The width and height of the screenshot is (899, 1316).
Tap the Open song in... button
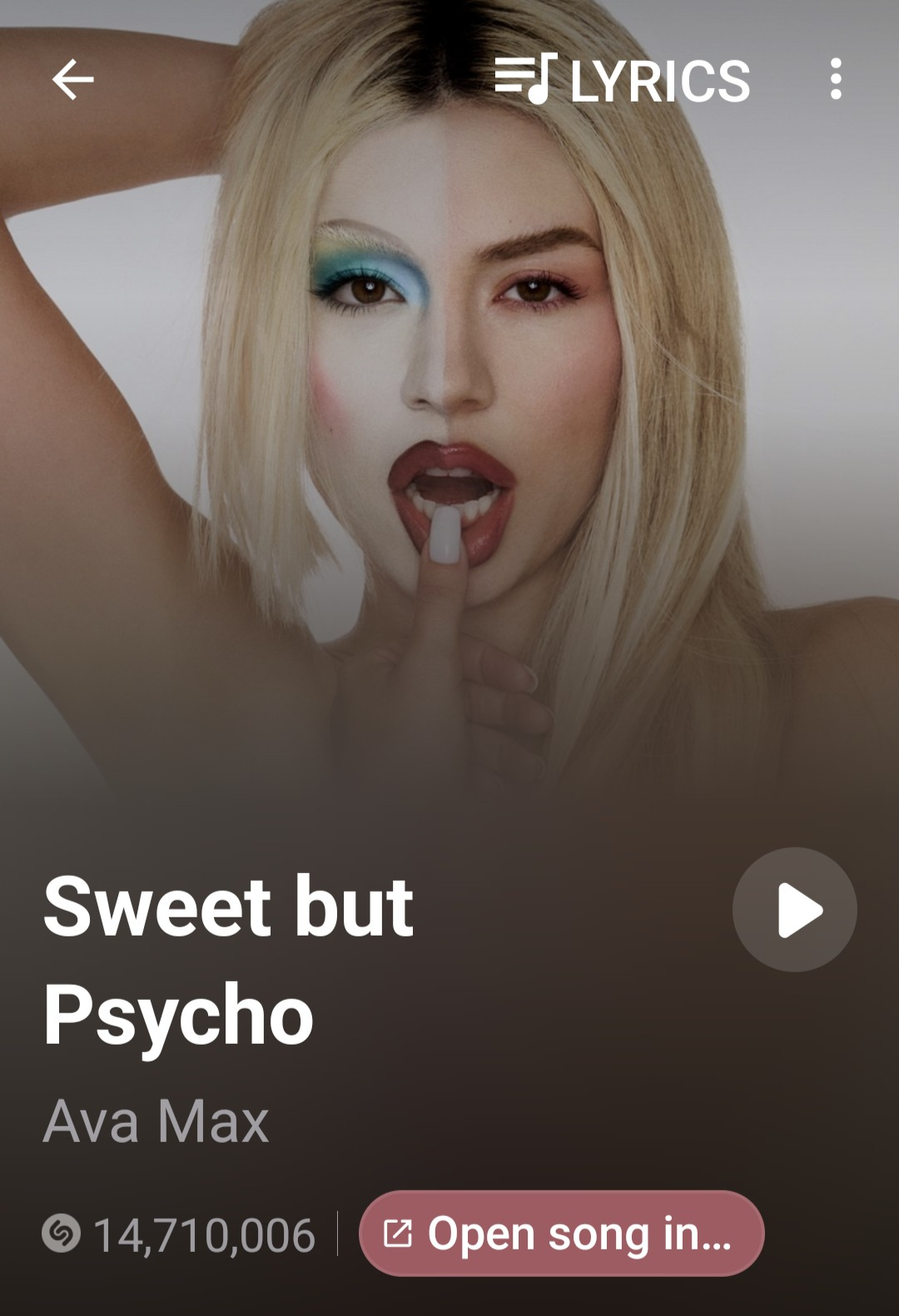pyautogui.click(x=561, y=1233)
